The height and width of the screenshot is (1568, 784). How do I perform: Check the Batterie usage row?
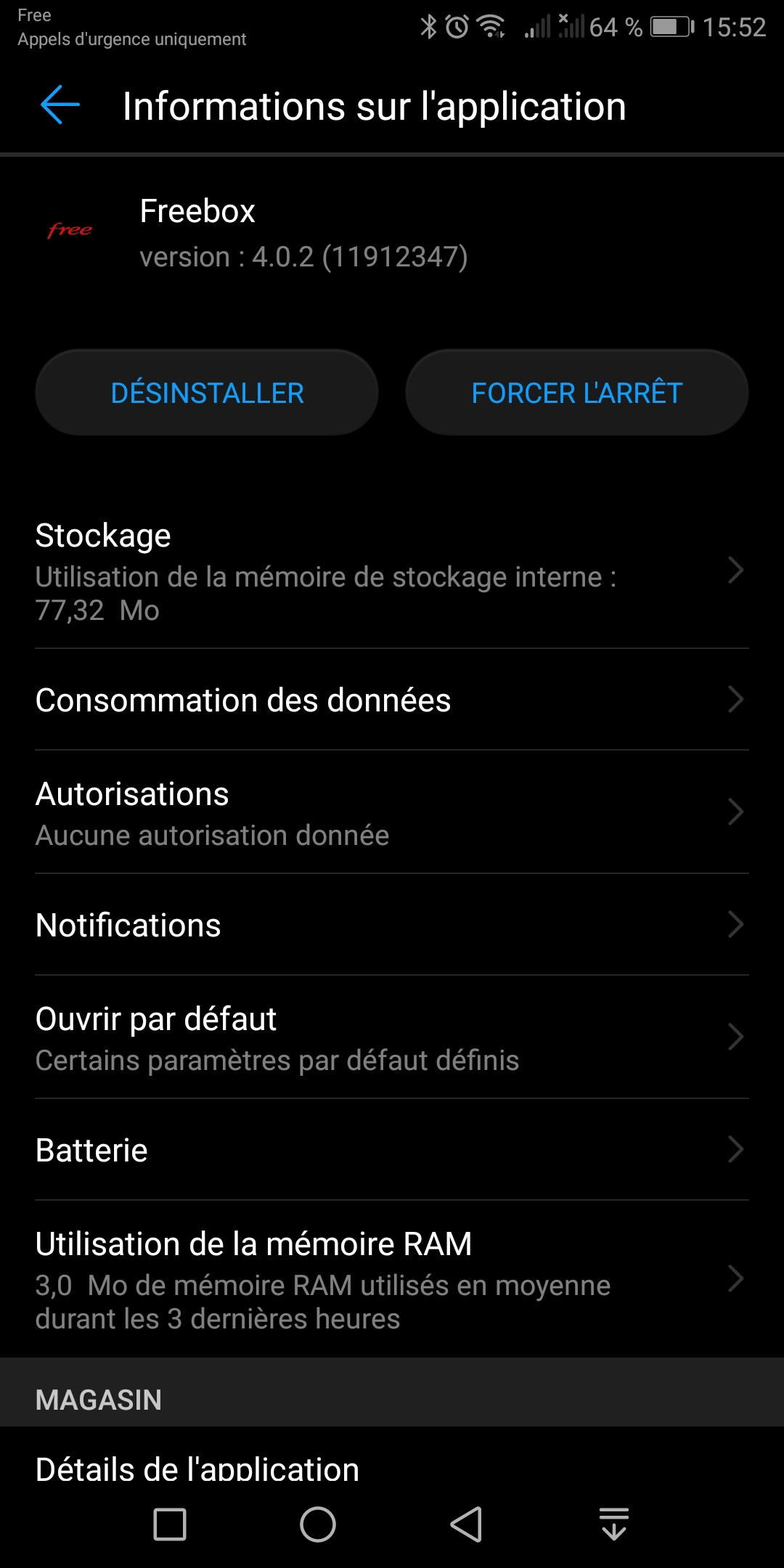(392, 1150)
